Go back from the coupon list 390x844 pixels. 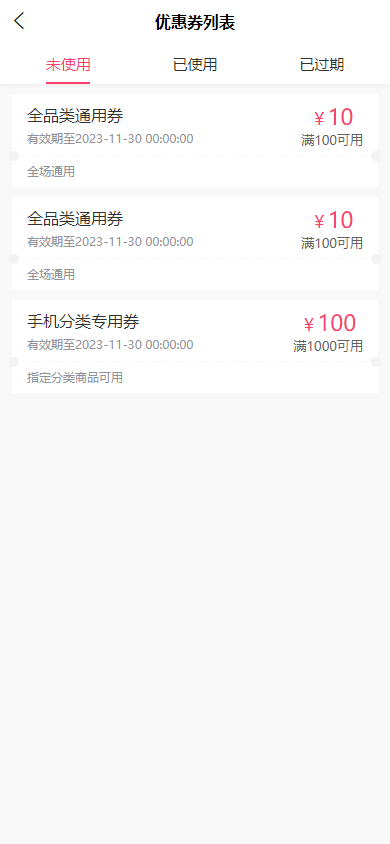19,22
